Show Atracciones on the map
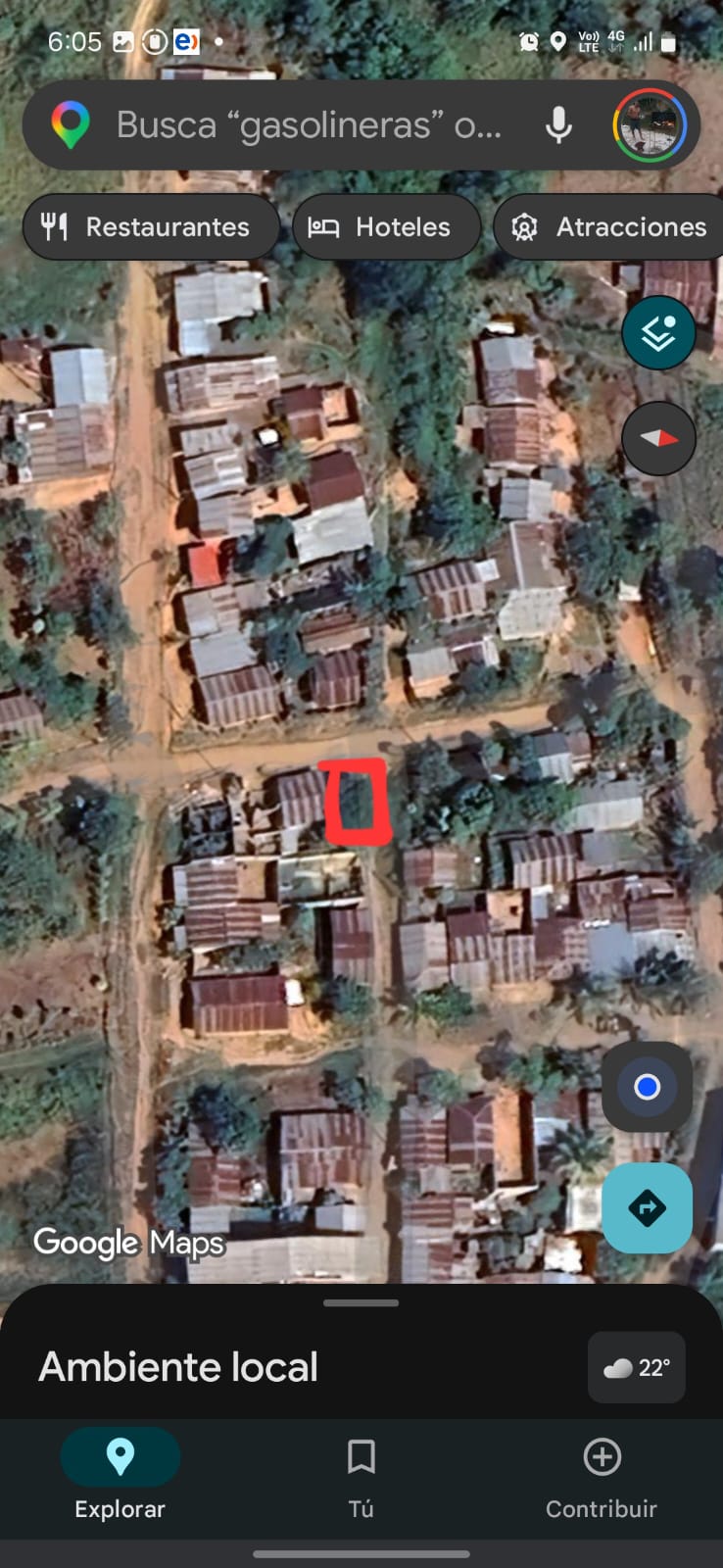This screenshot has width=723, height=1568. tap(611, 227)
